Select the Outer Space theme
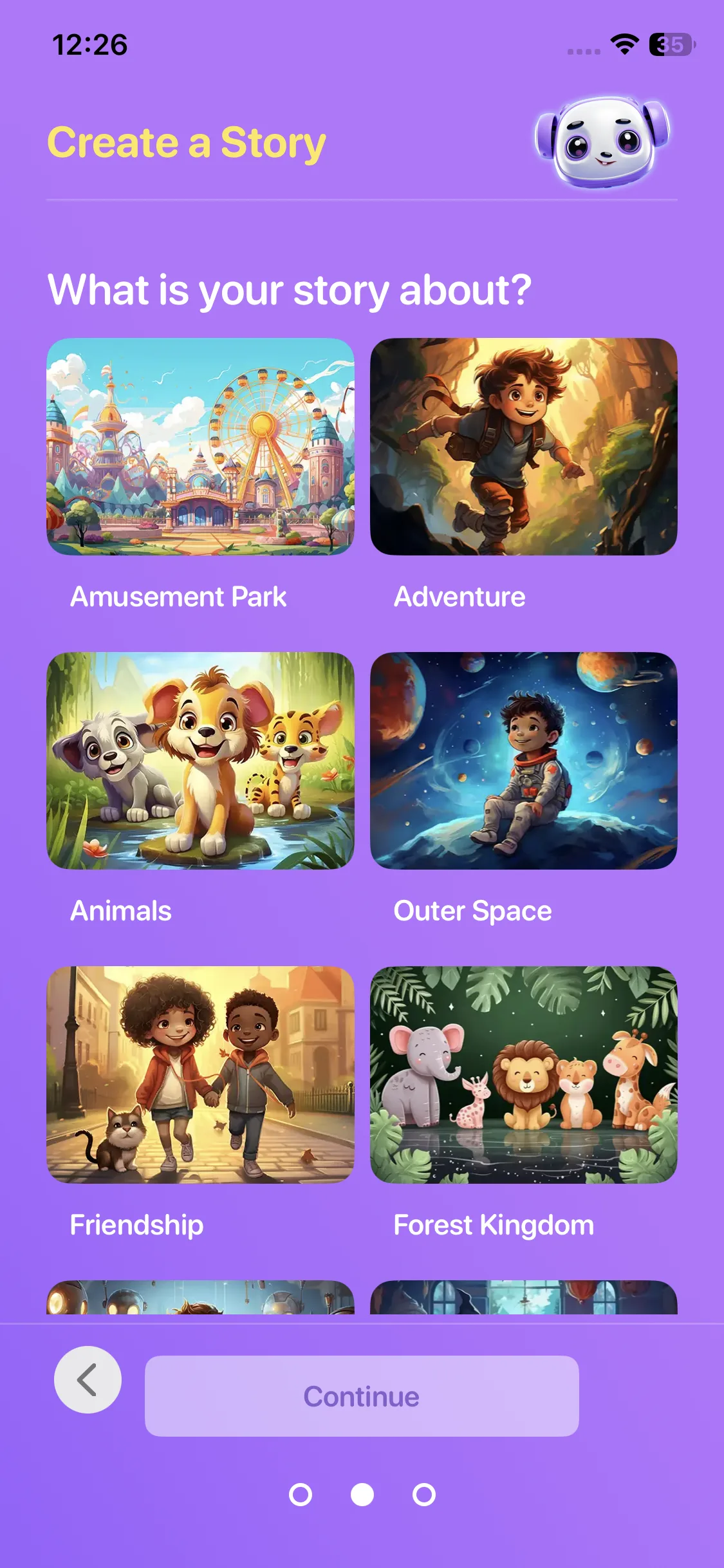Image resolution: width=724 pixels, height=1568 pixels. [x=523, y=760]
